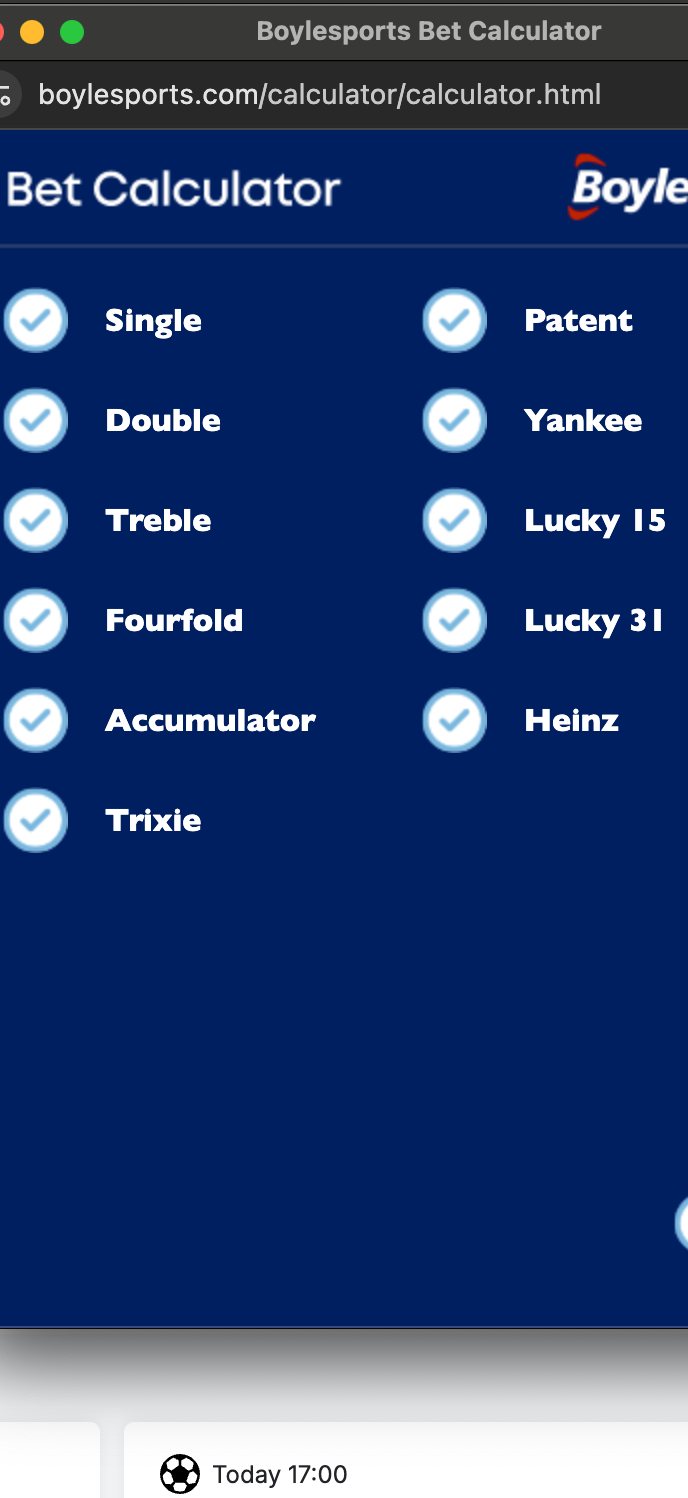Screen dimensions: 688x1498
Task: Uncheck the Accumulator option
Action: 36,721
